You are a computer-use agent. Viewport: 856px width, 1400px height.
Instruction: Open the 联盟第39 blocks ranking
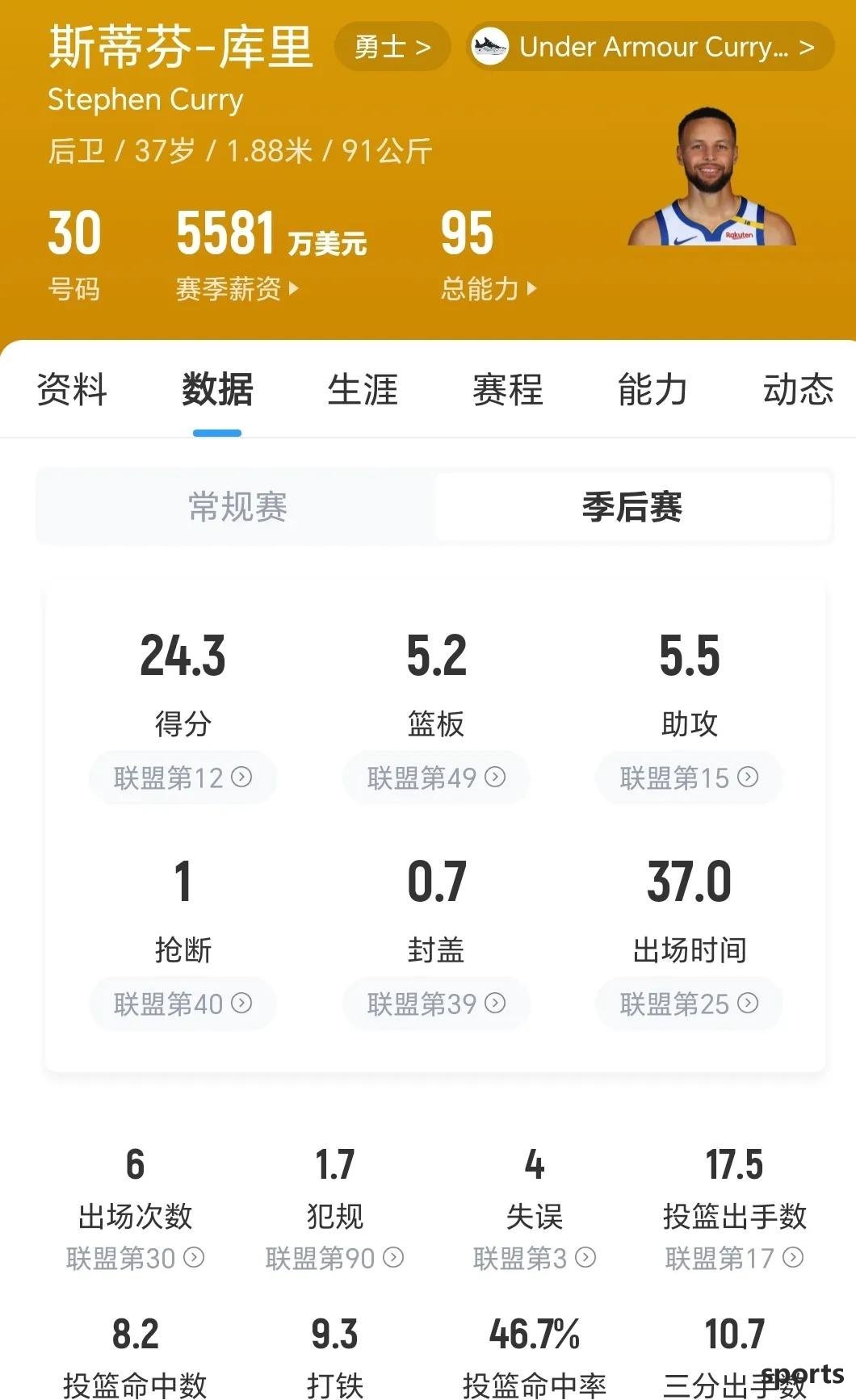tap(436, 1004)
